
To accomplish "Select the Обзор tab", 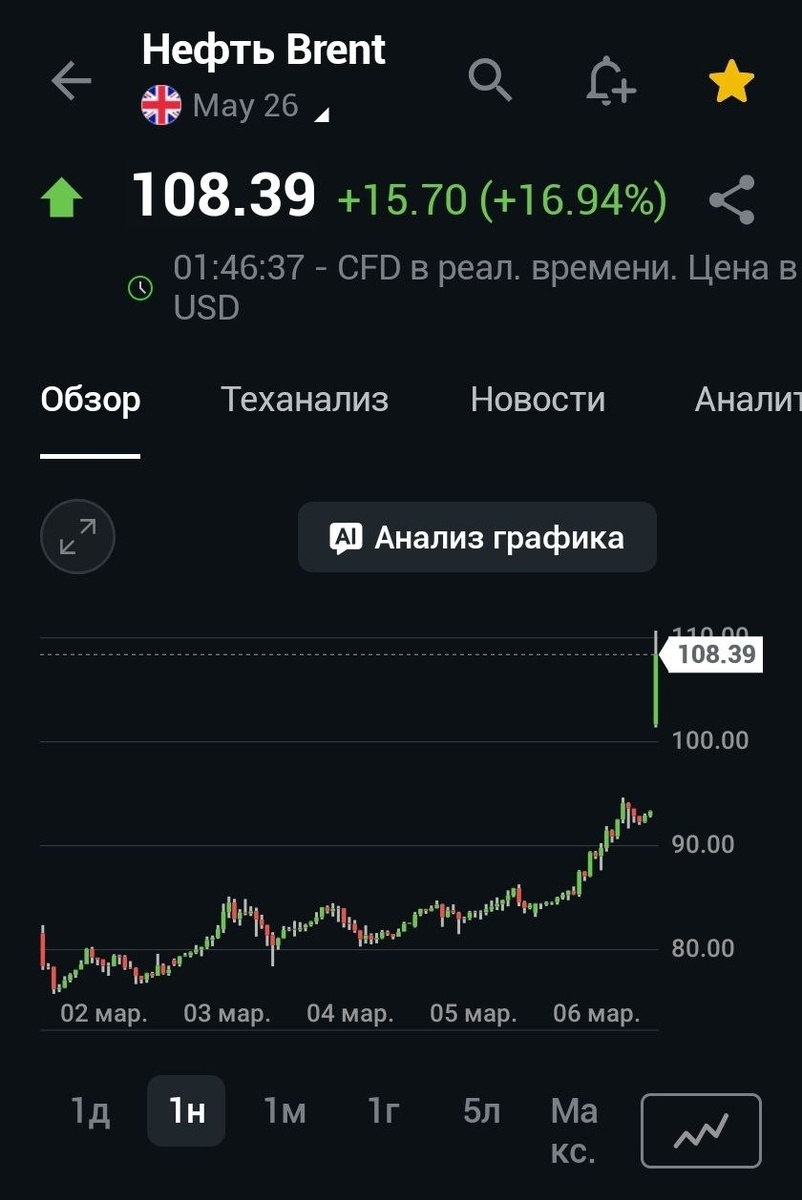I will (x=90, y=400).
